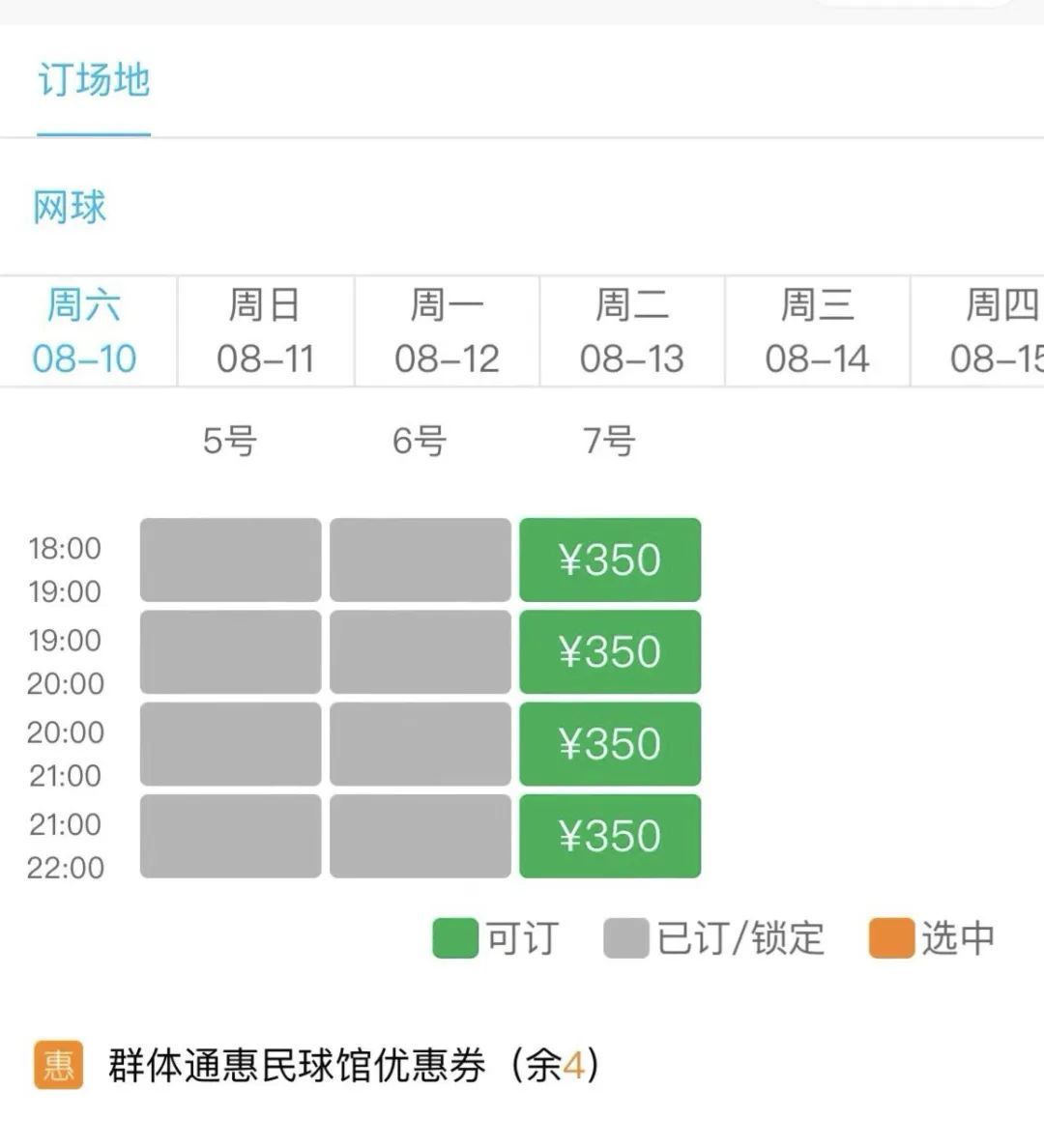The image size is (1044, 1148).
Task: Select the 网球 sport category
Action: pyautogui.click(x=69, y=207)
